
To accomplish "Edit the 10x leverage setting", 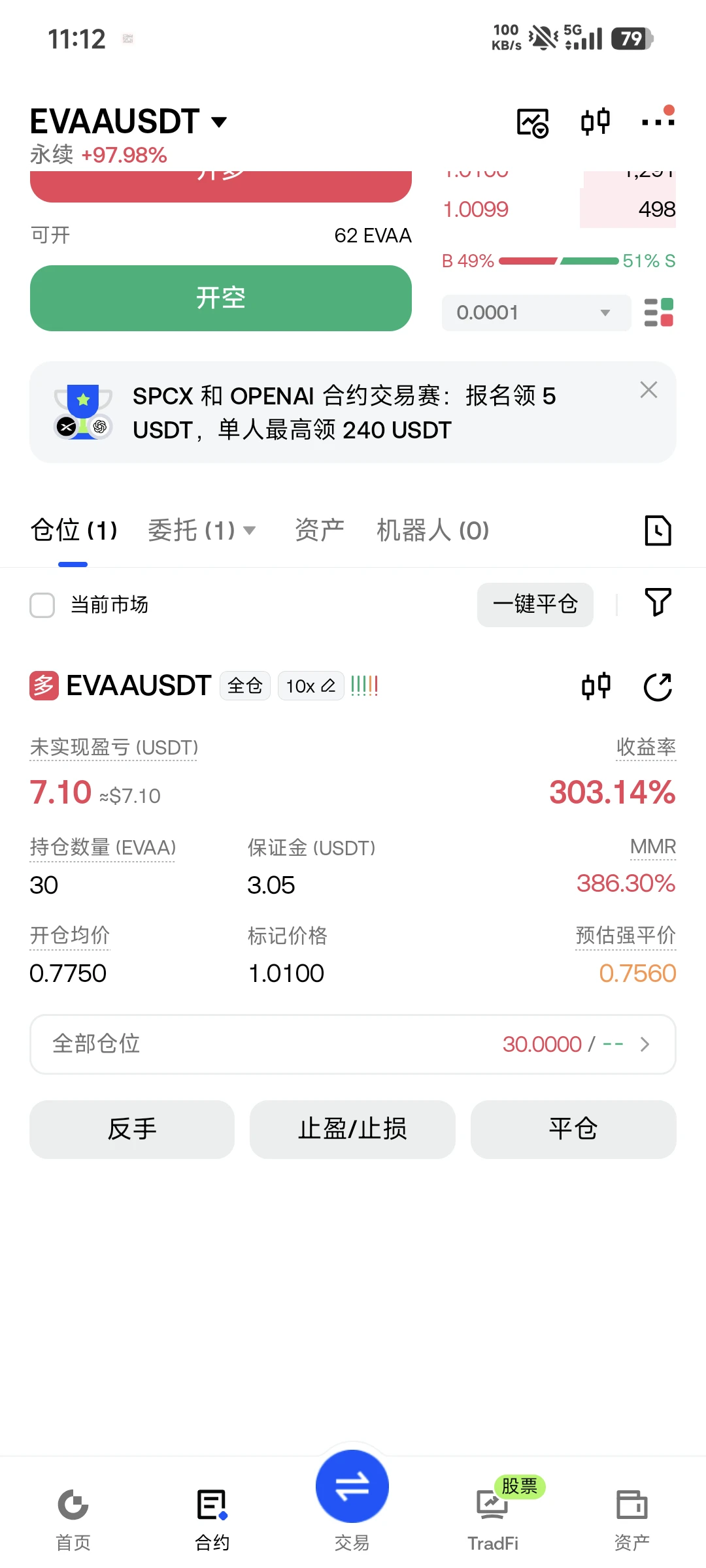I will click(x=311, y=686).
